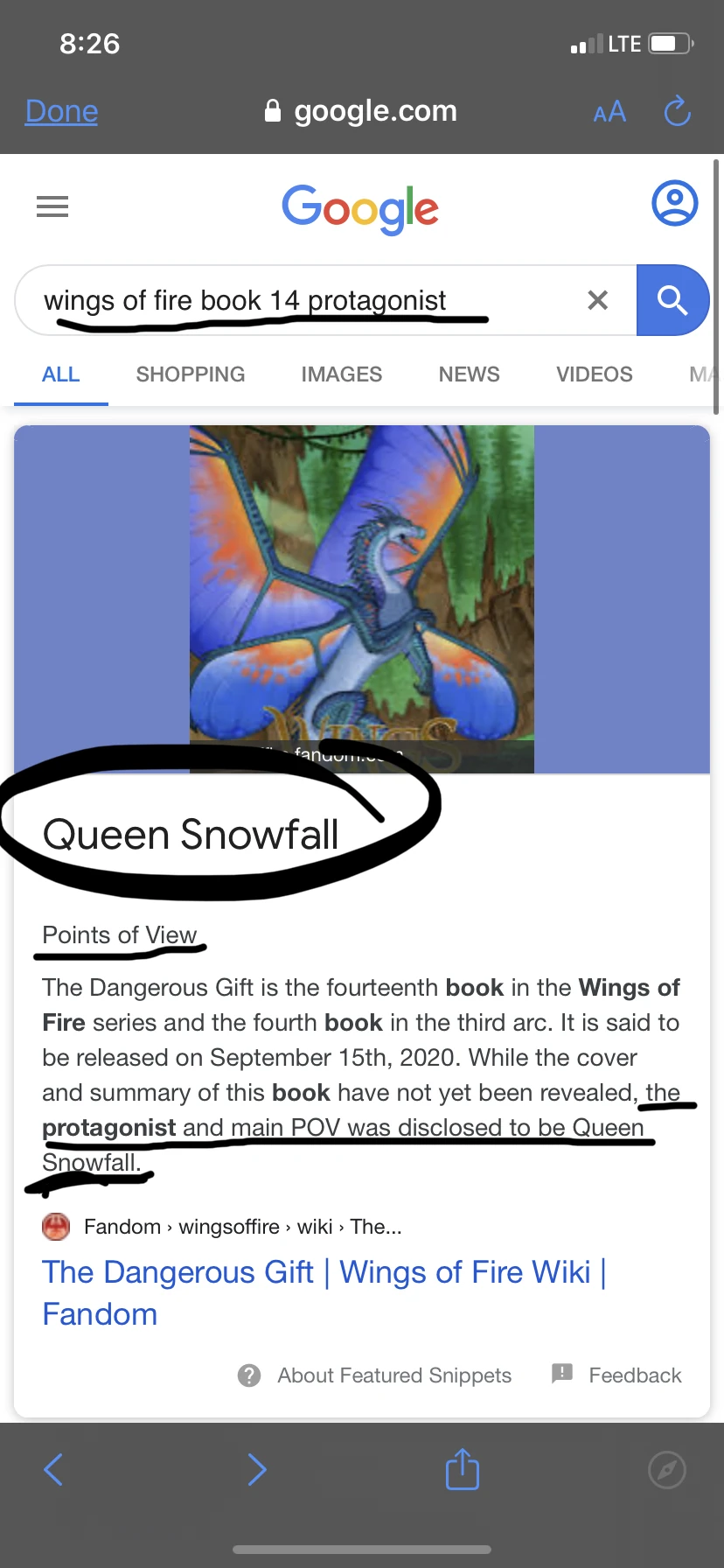Open the Google account profile icon

674,204
